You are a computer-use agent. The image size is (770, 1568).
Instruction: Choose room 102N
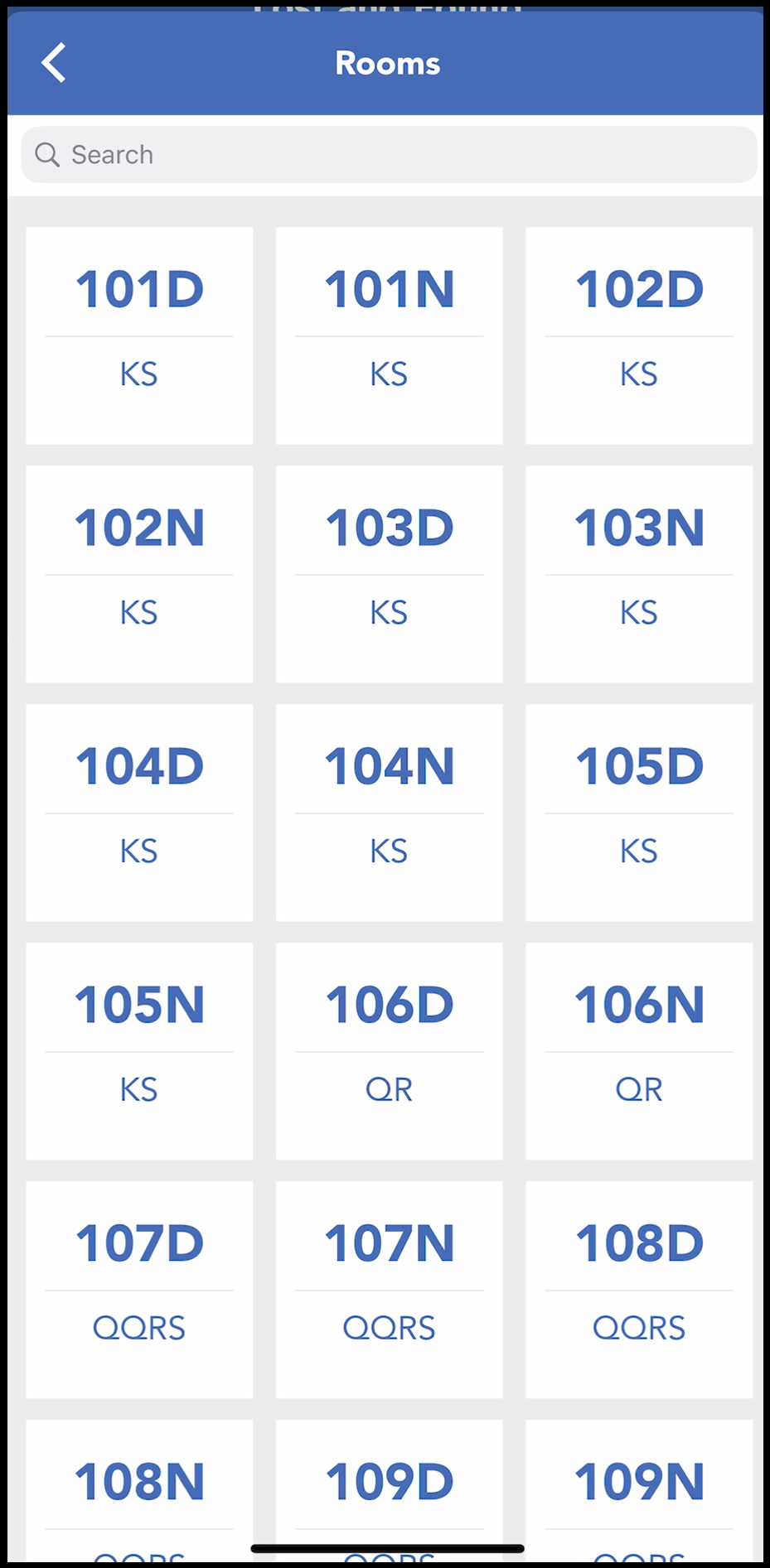coord(139,573)
